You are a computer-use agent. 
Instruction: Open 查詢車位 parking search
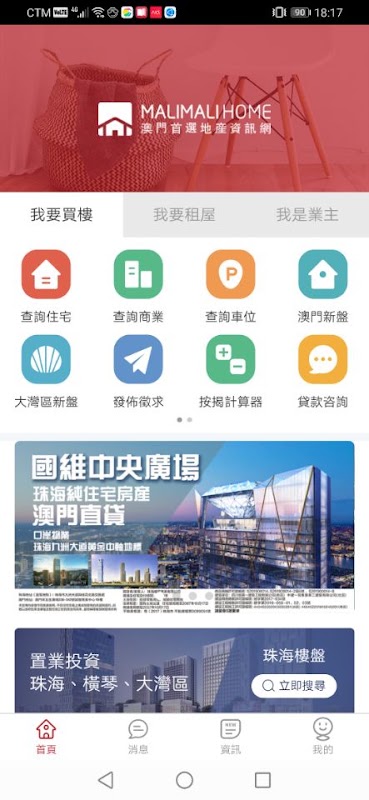coord(231,286)
